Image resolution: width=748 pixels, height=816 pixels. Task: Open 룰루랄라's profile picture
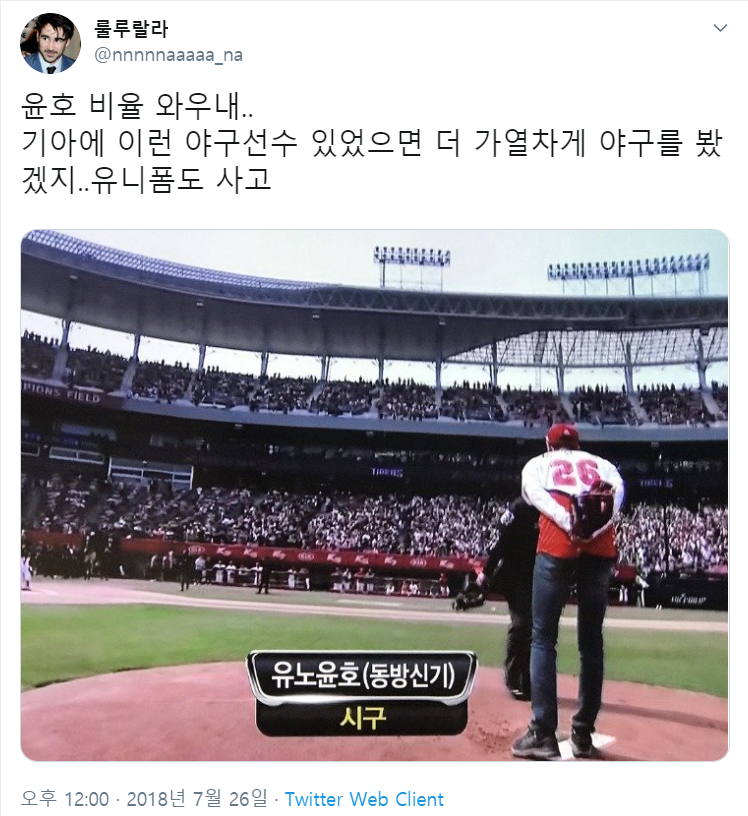click(51, 43)
